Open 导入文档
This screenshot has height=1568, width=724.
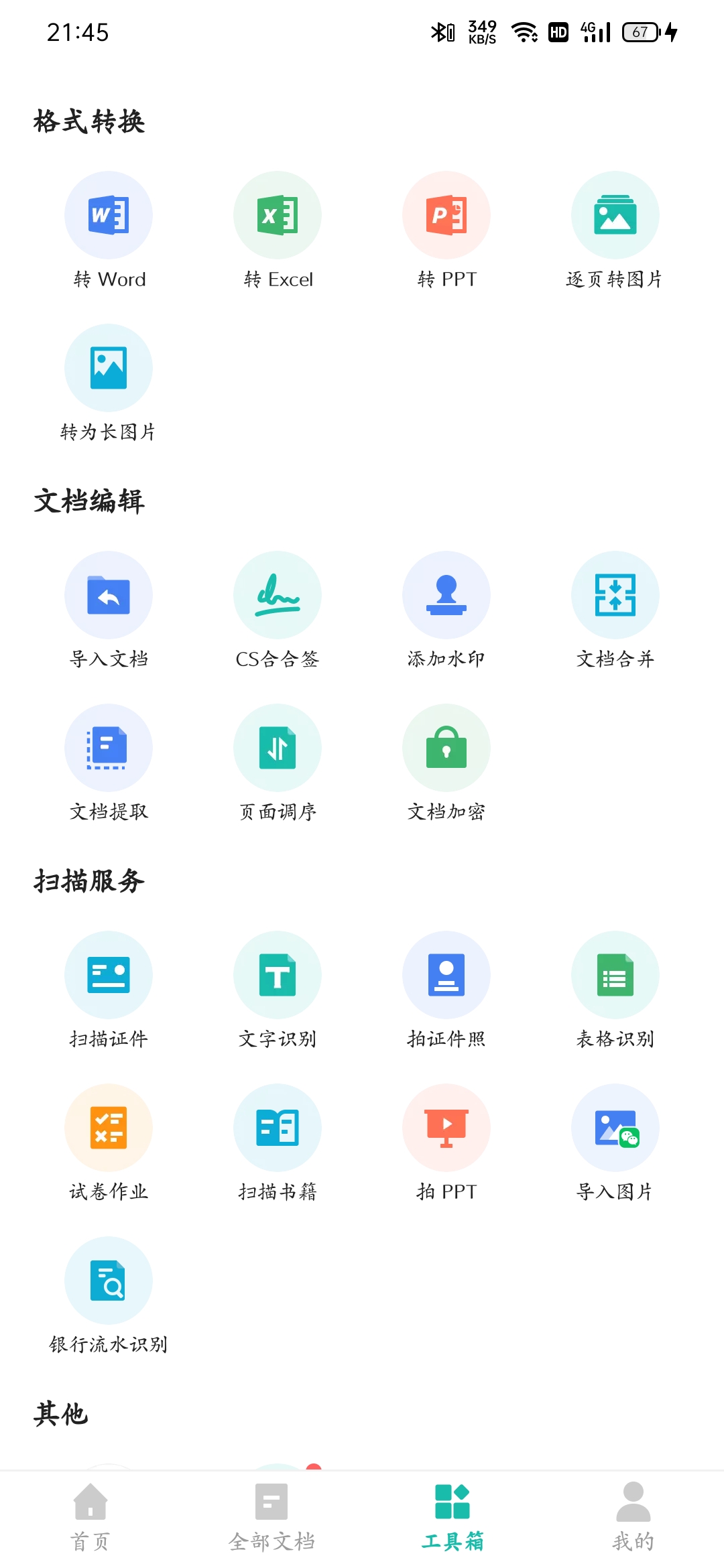pos(109,611)
